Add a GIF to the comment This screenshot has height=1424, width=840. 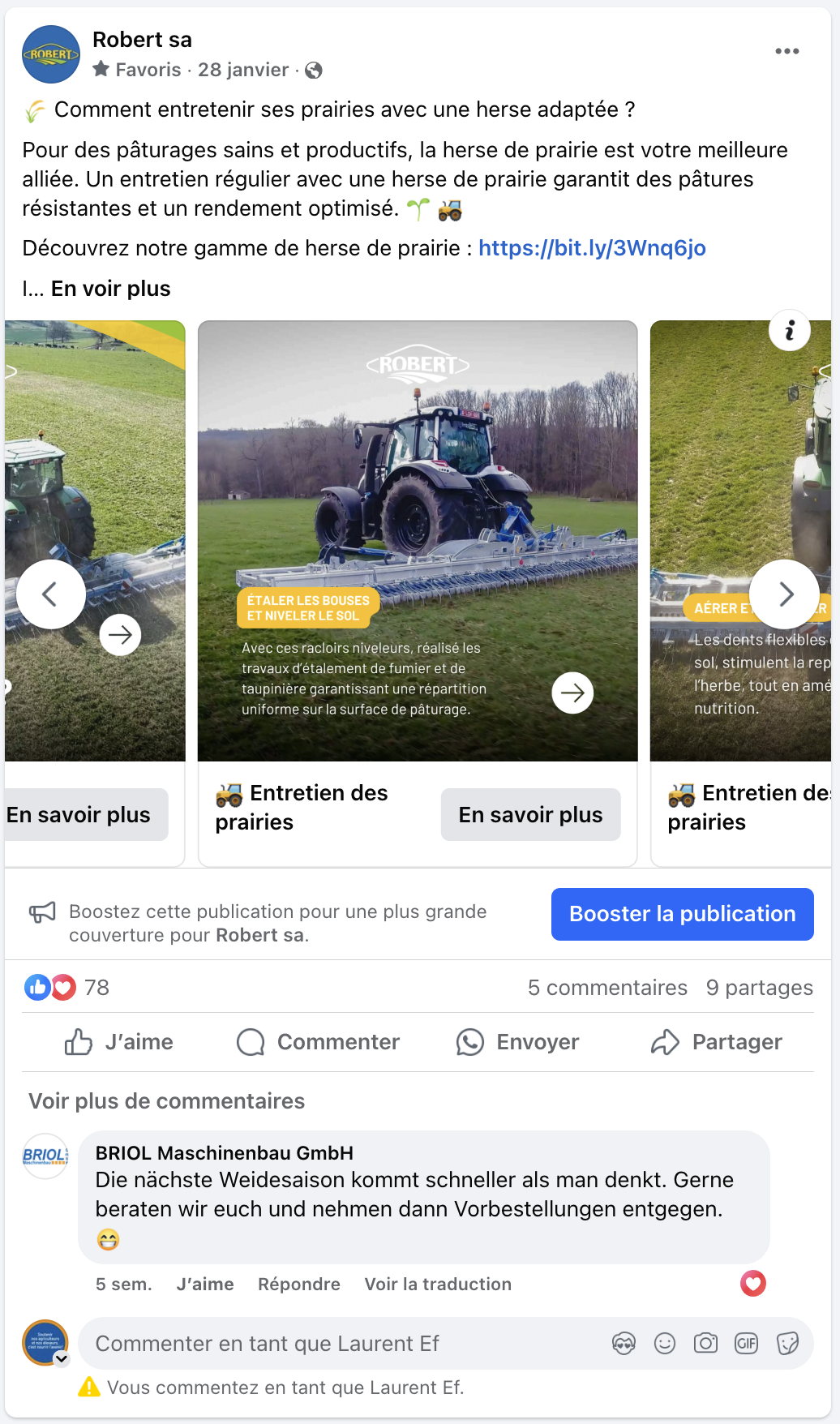point(746,1344)
